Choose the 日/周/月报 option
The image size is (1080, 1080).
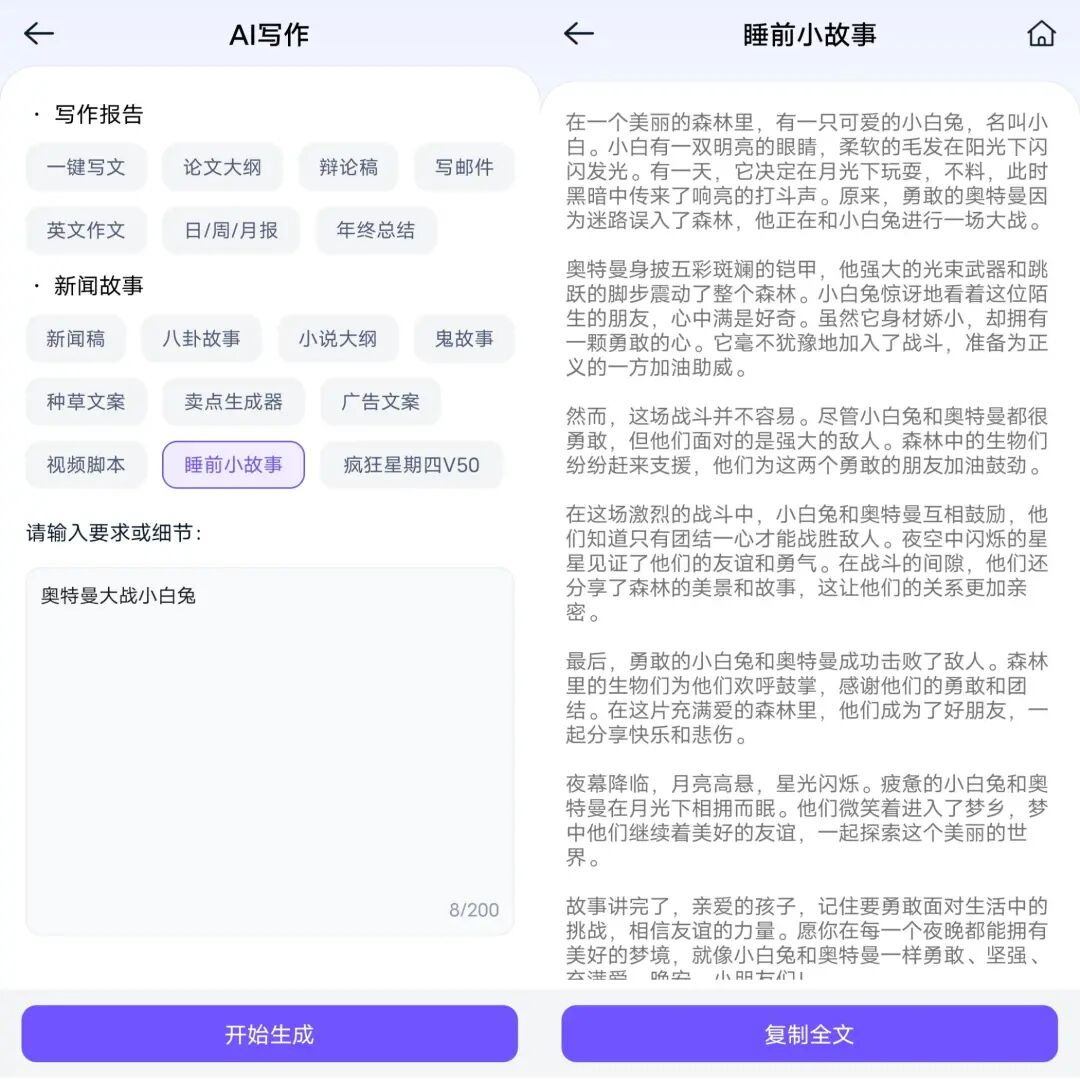point(231,230)
